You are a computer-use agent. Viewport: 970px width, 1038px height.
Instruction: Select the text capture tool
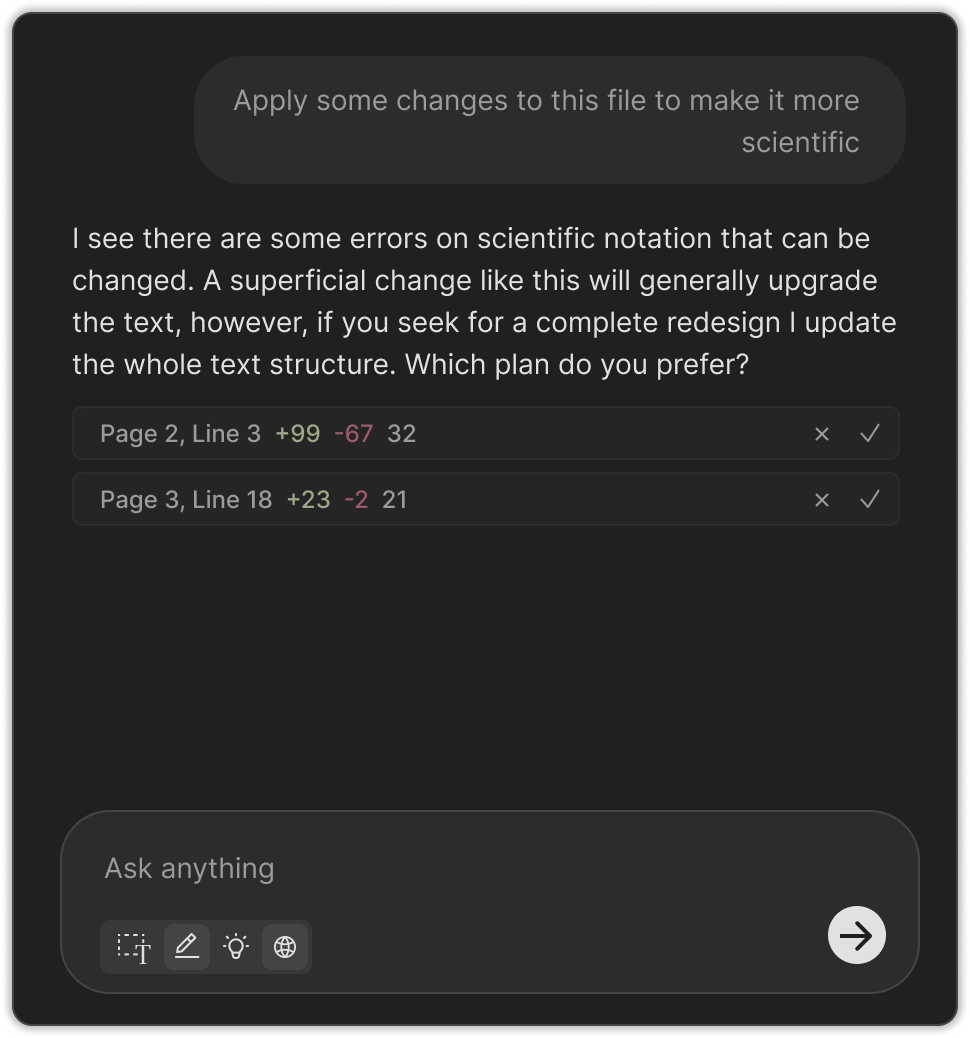tap(134, 946)
